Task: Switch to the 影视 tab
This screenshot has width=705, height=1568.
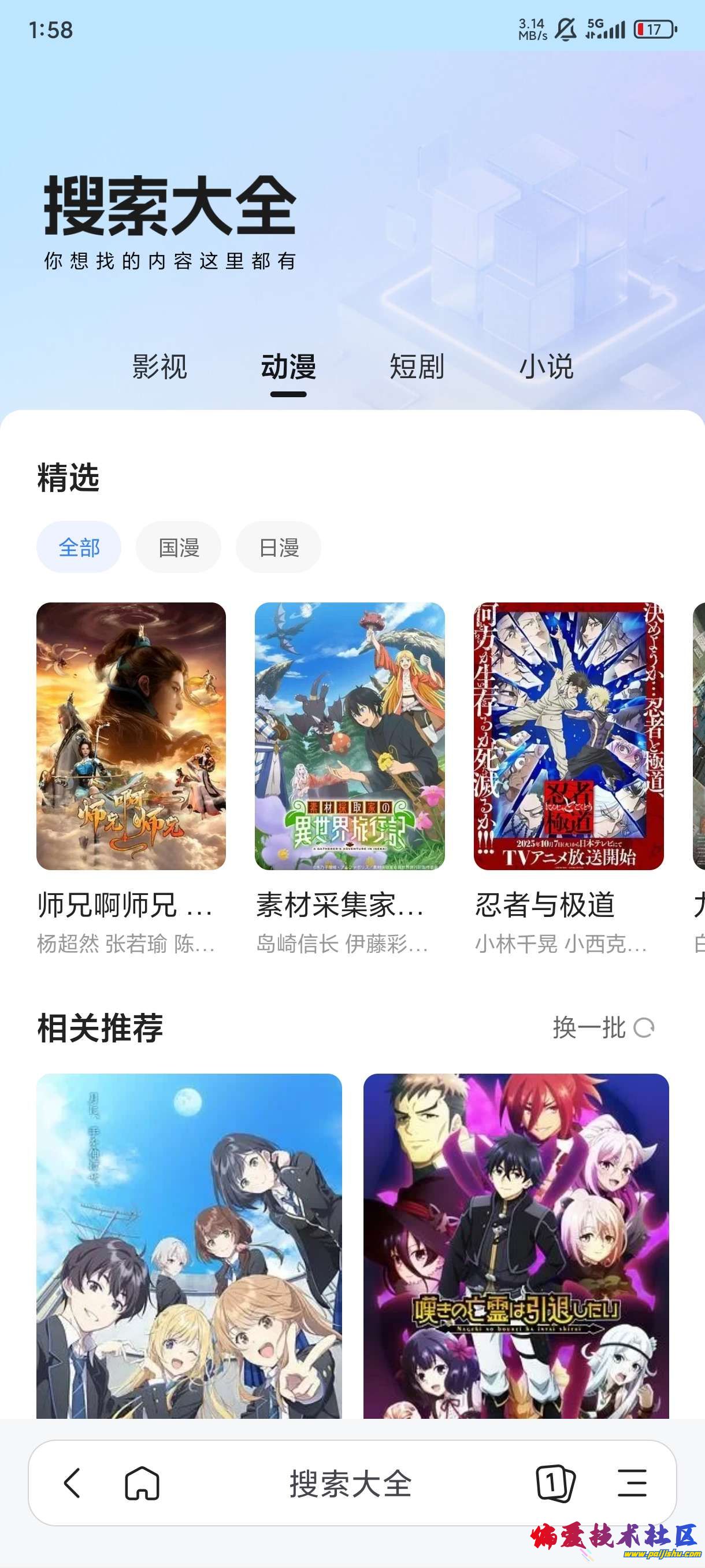Action: point(159,367)
